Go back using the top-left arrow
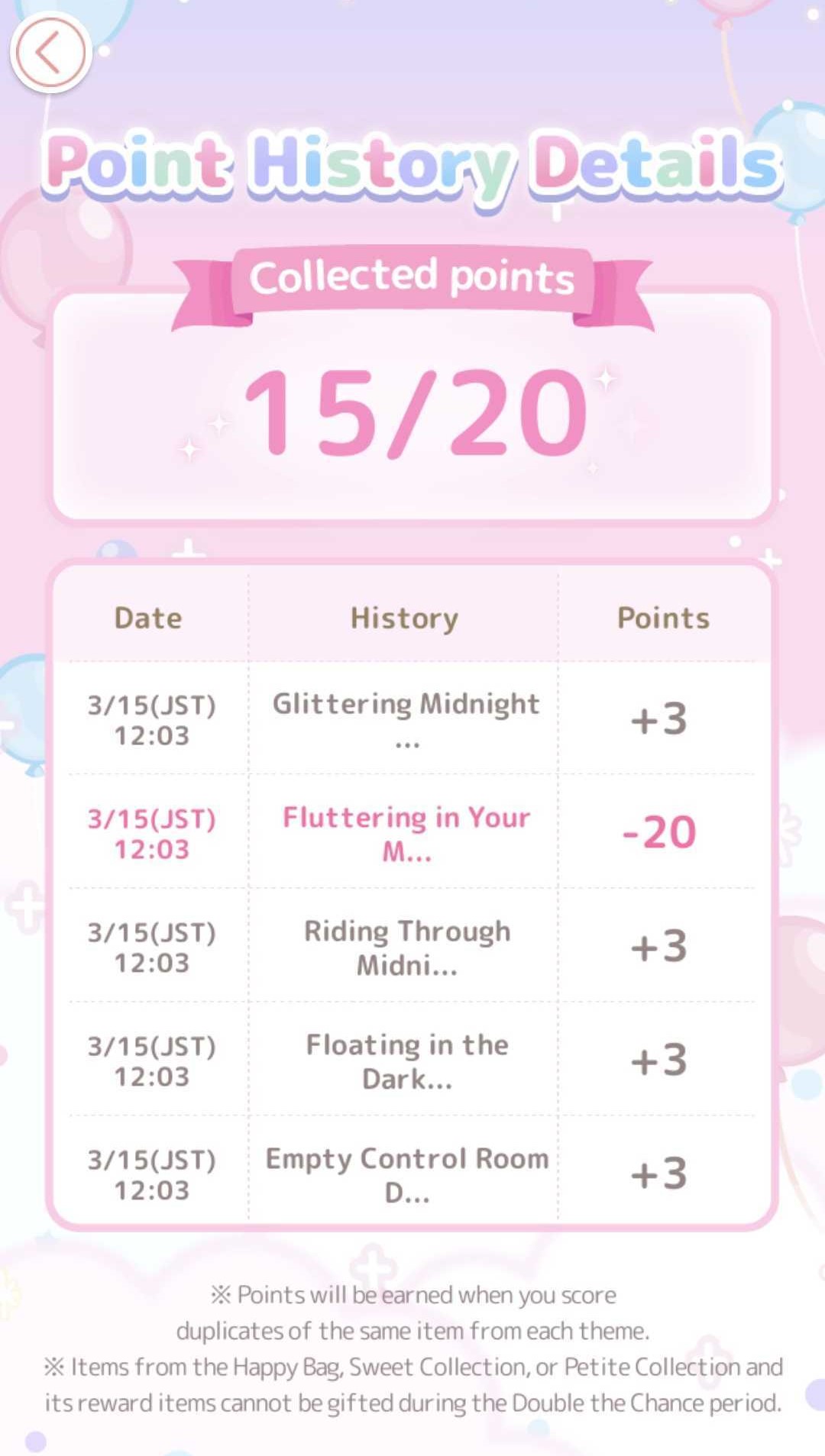Viewport: 825px width, 1456px height. 50,53
